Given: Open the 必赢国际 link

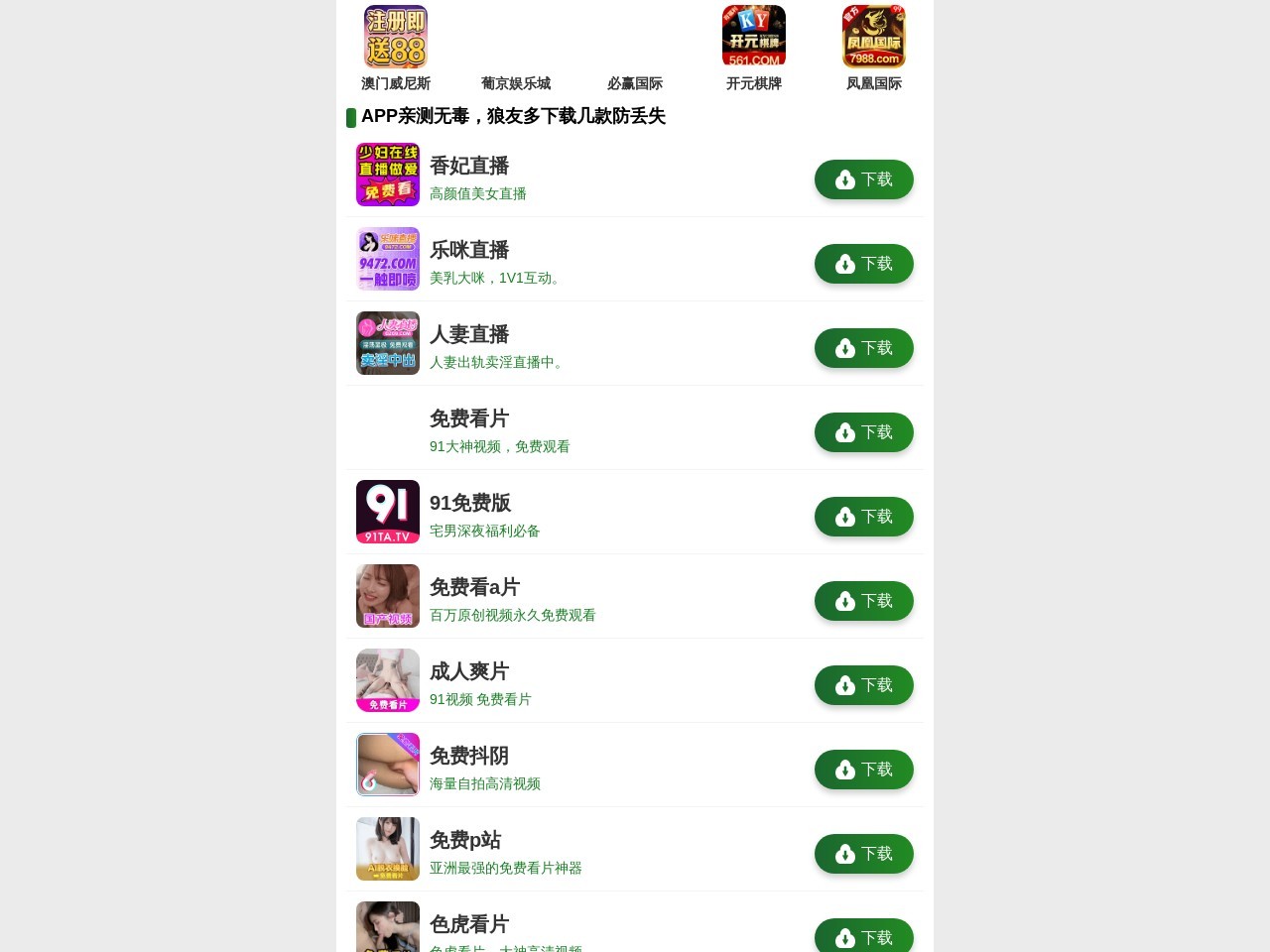Looking at the screenshot, I should tap(635, 83).
